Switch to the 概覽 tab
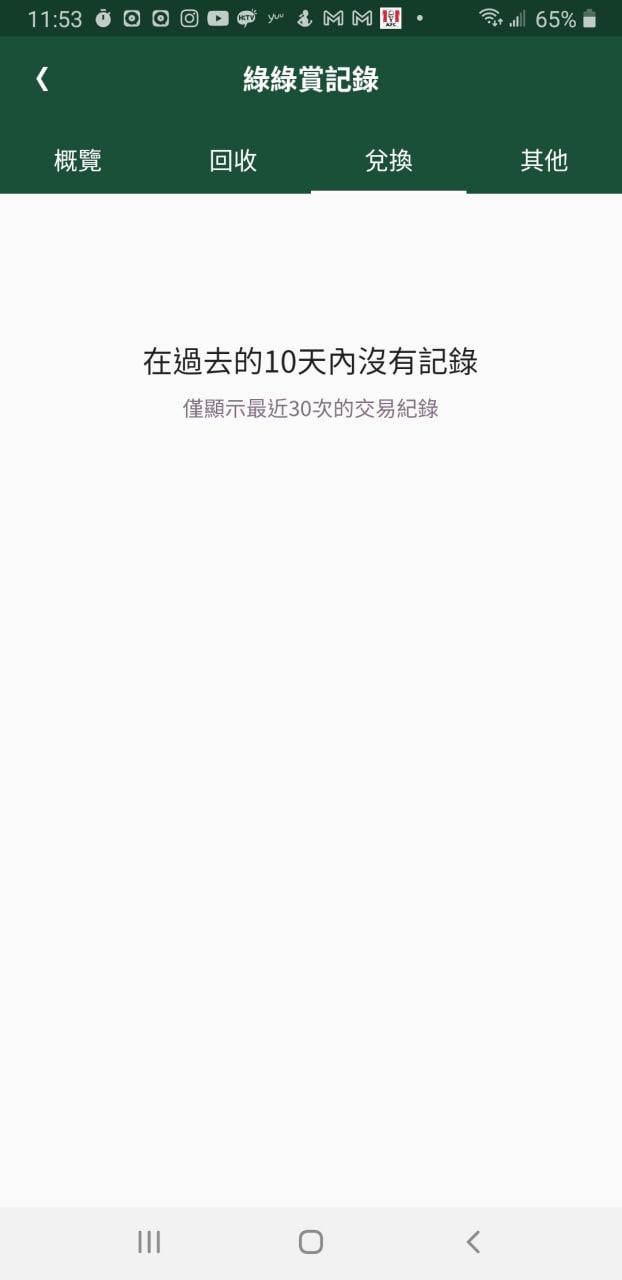Image resolution: width=622 pixels, height=1280 pixels. 78,160
